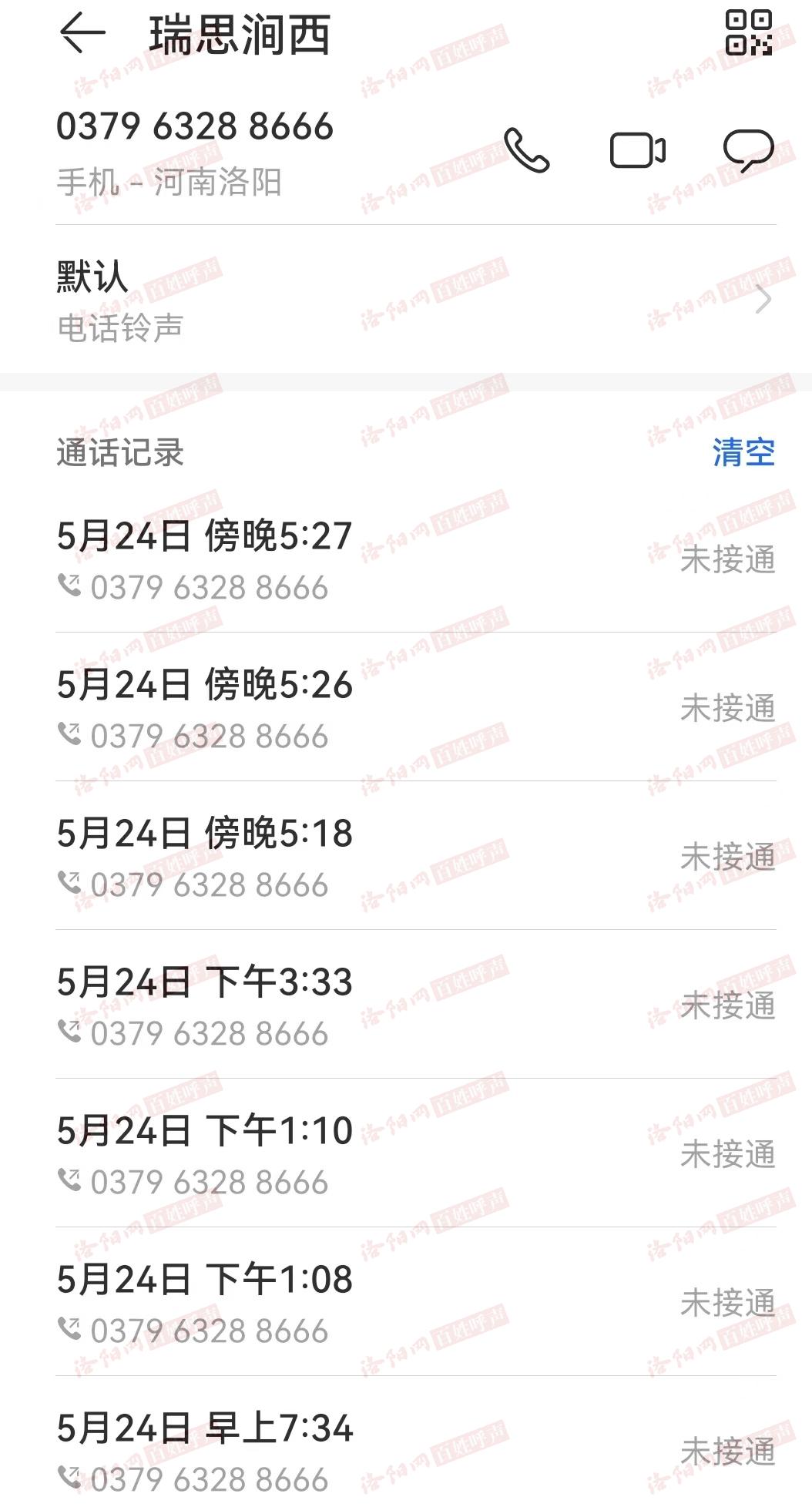This screenshot has height=1507, width=812.
Task: Open the contact QR code
Action: point(748,32)
